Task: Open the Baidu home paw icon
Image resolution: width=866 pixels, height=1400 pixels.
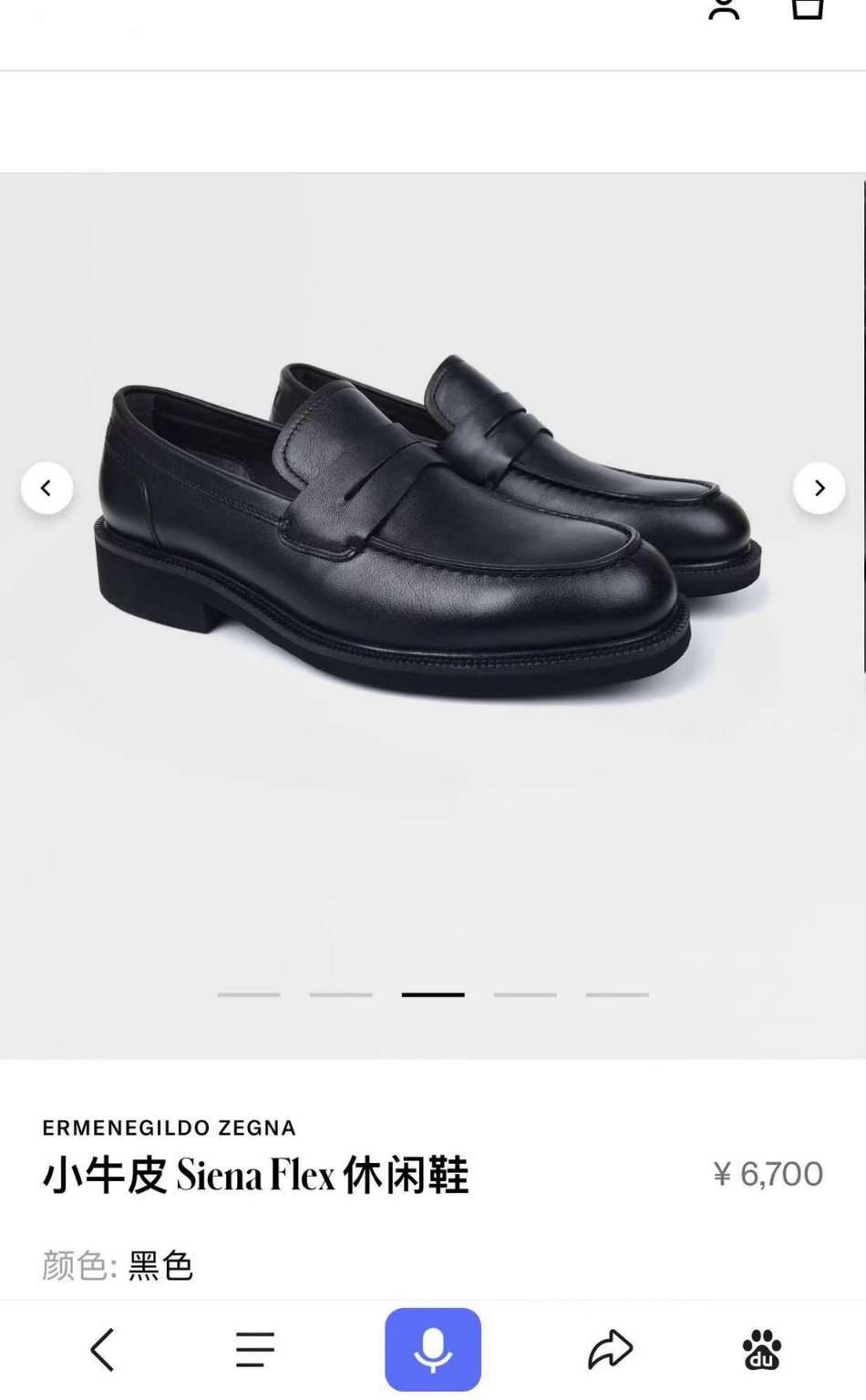Action: tap(762, 1350)
